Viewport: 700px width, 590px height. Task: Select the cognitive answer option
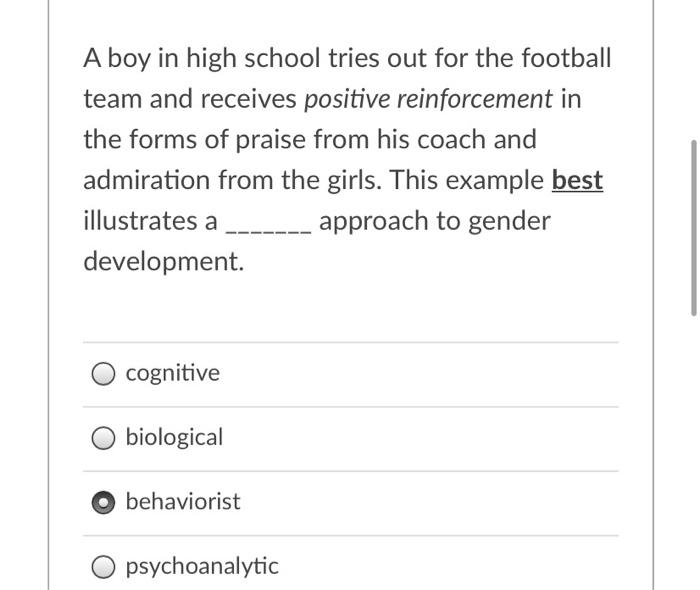click(x=103, y=374)
